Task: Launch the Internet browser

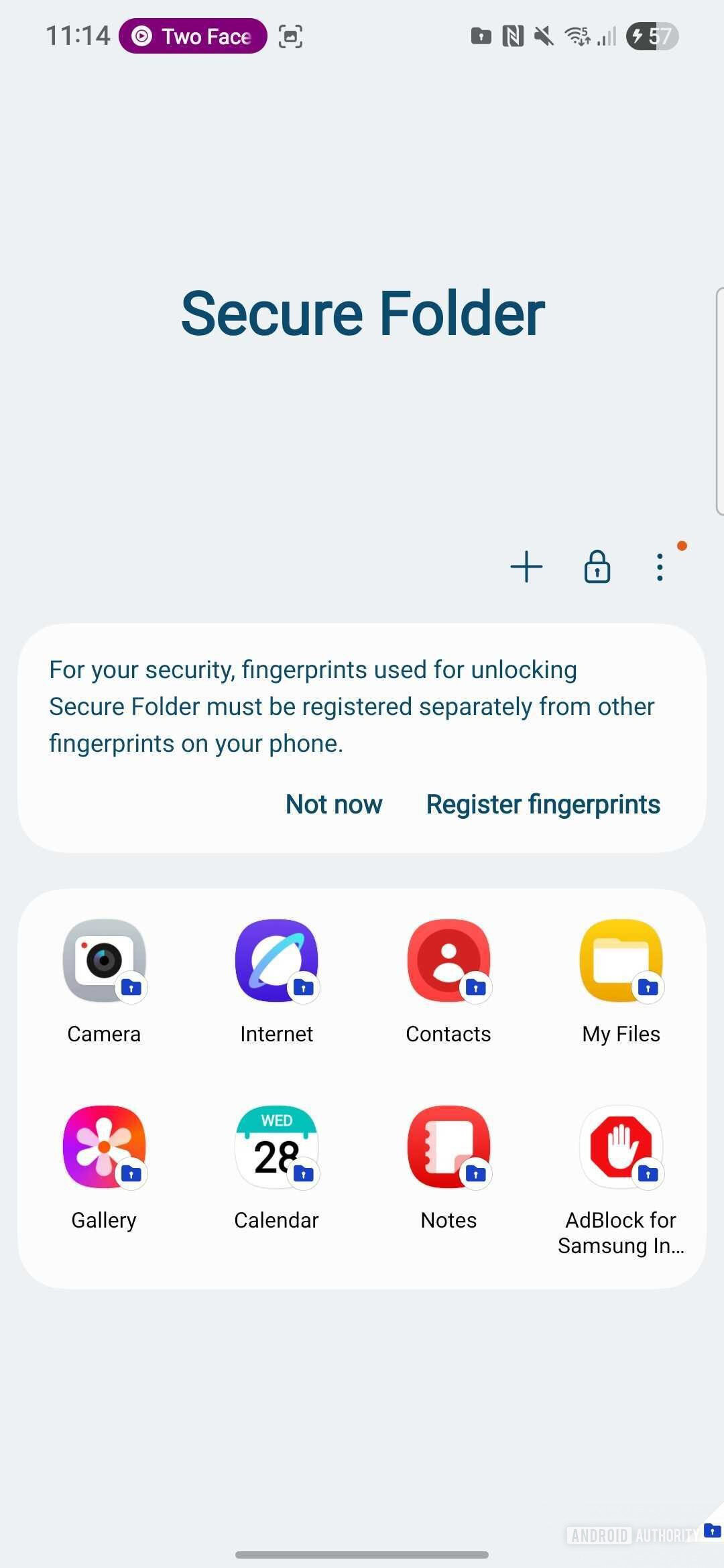Action: [276, 961]
